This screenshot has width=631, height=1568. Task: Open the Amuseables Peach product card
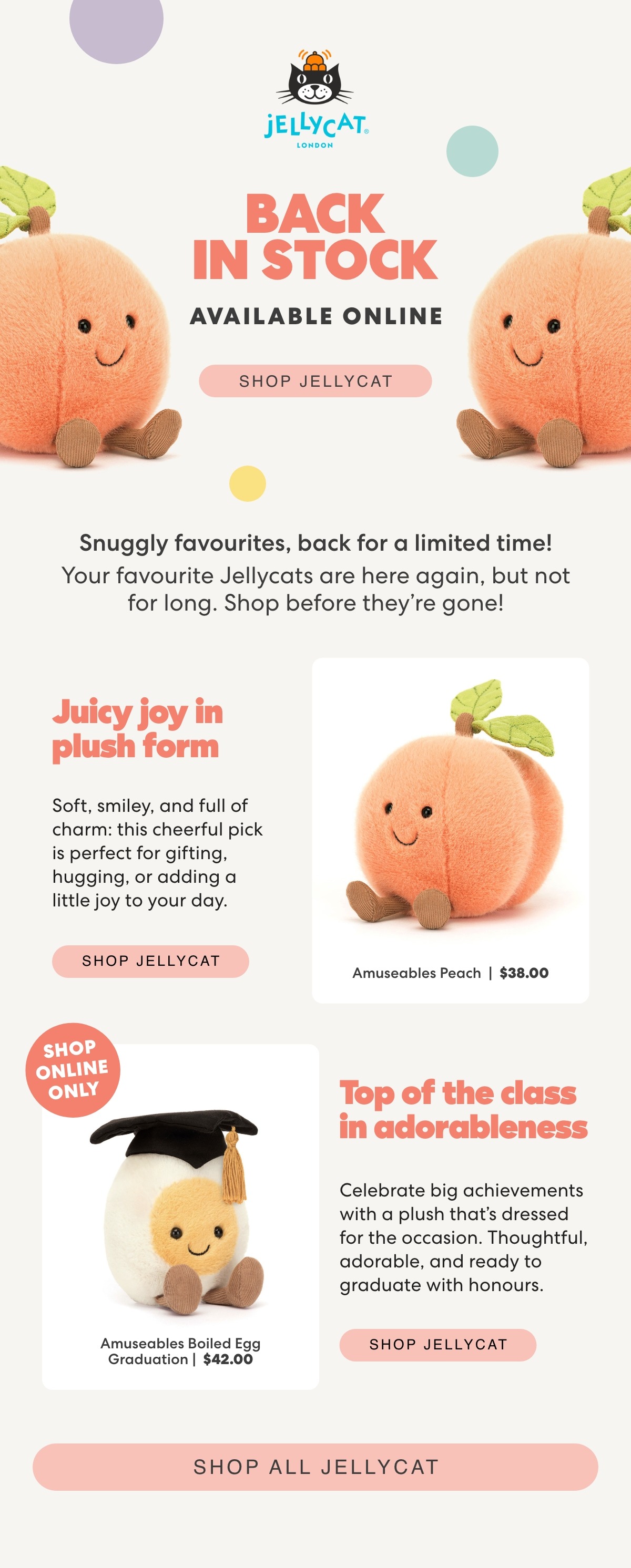[x=450, y=830]
